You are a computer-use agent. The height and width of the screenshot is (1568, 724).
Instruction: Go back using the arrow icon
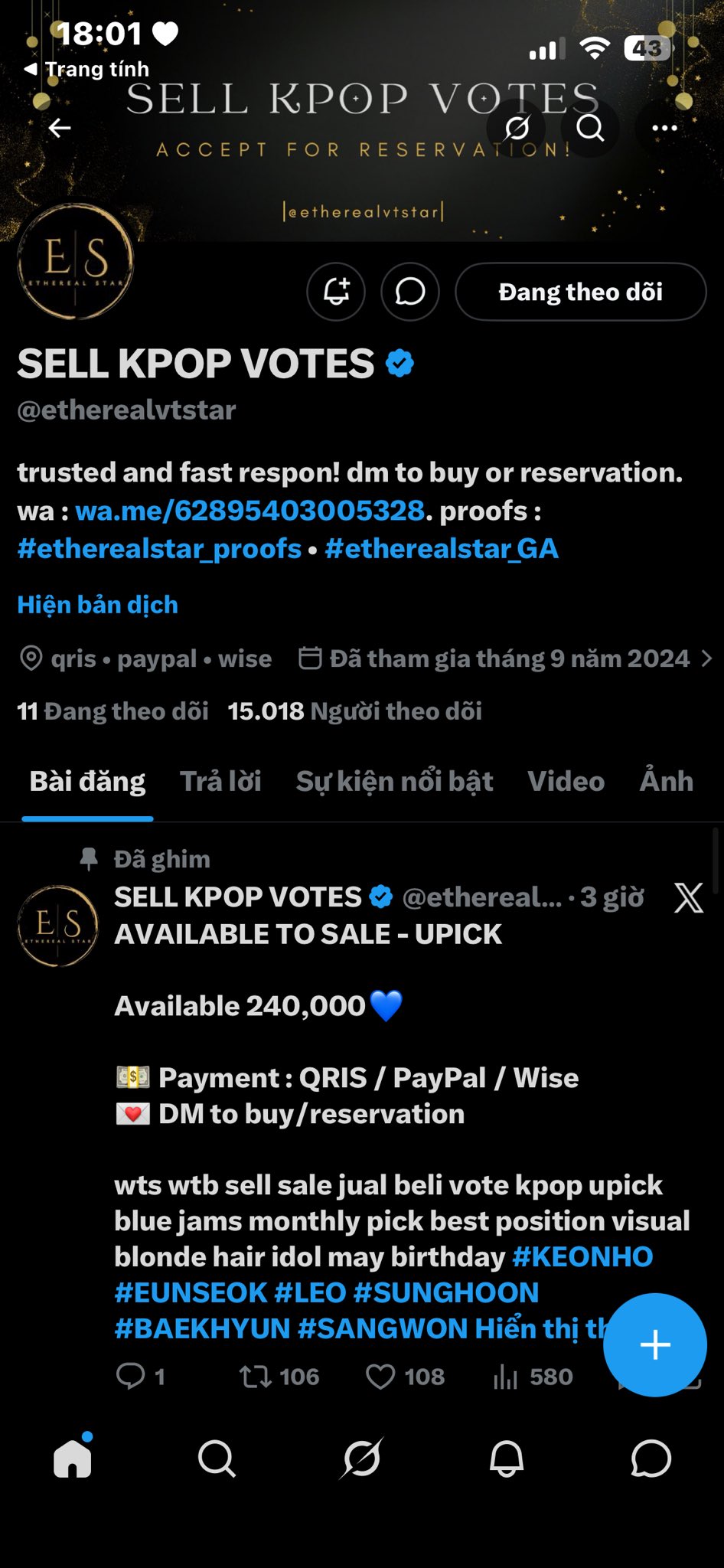pyautogui.click(x=60, y=128)
